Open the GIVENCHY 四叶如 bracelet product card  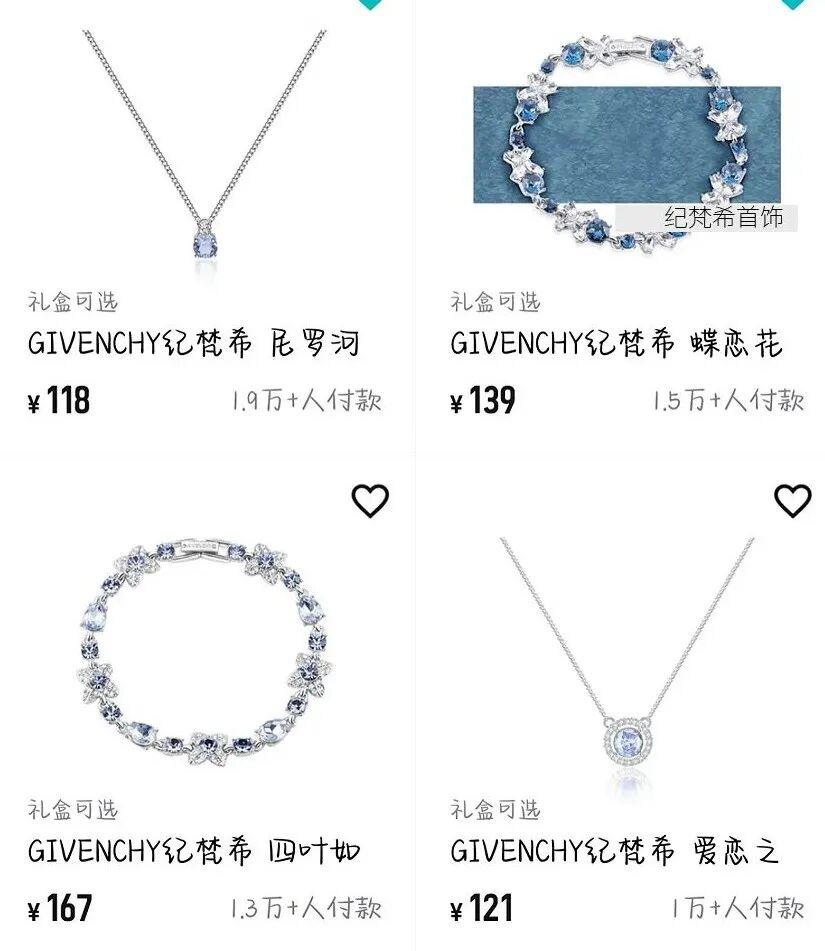pyautogui.click(x=205, y=650)
